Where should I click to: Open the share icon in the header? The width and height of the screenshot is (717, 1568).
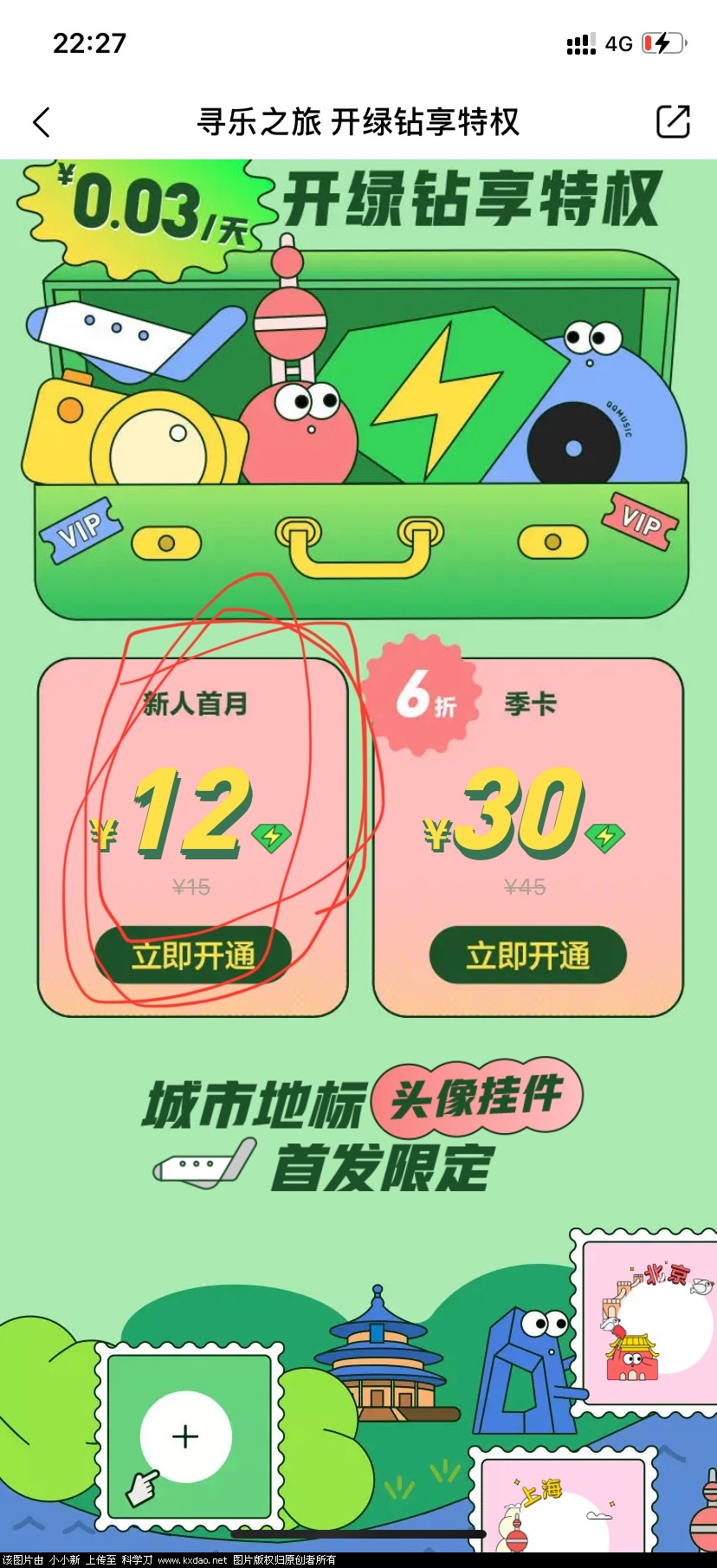(x=672, y=121)
